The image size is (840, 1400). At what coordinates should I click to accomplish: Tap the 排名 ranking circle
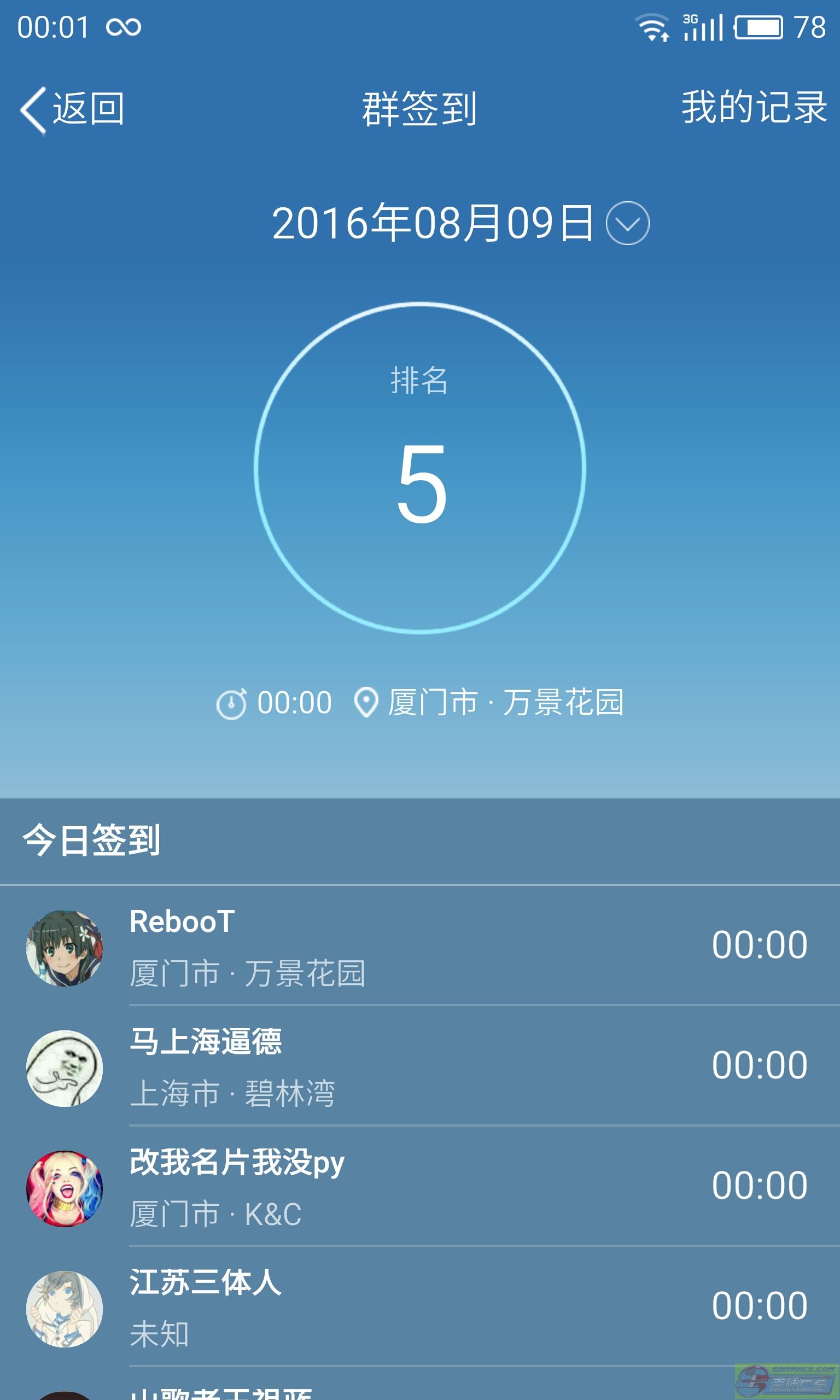click(420, 468)
